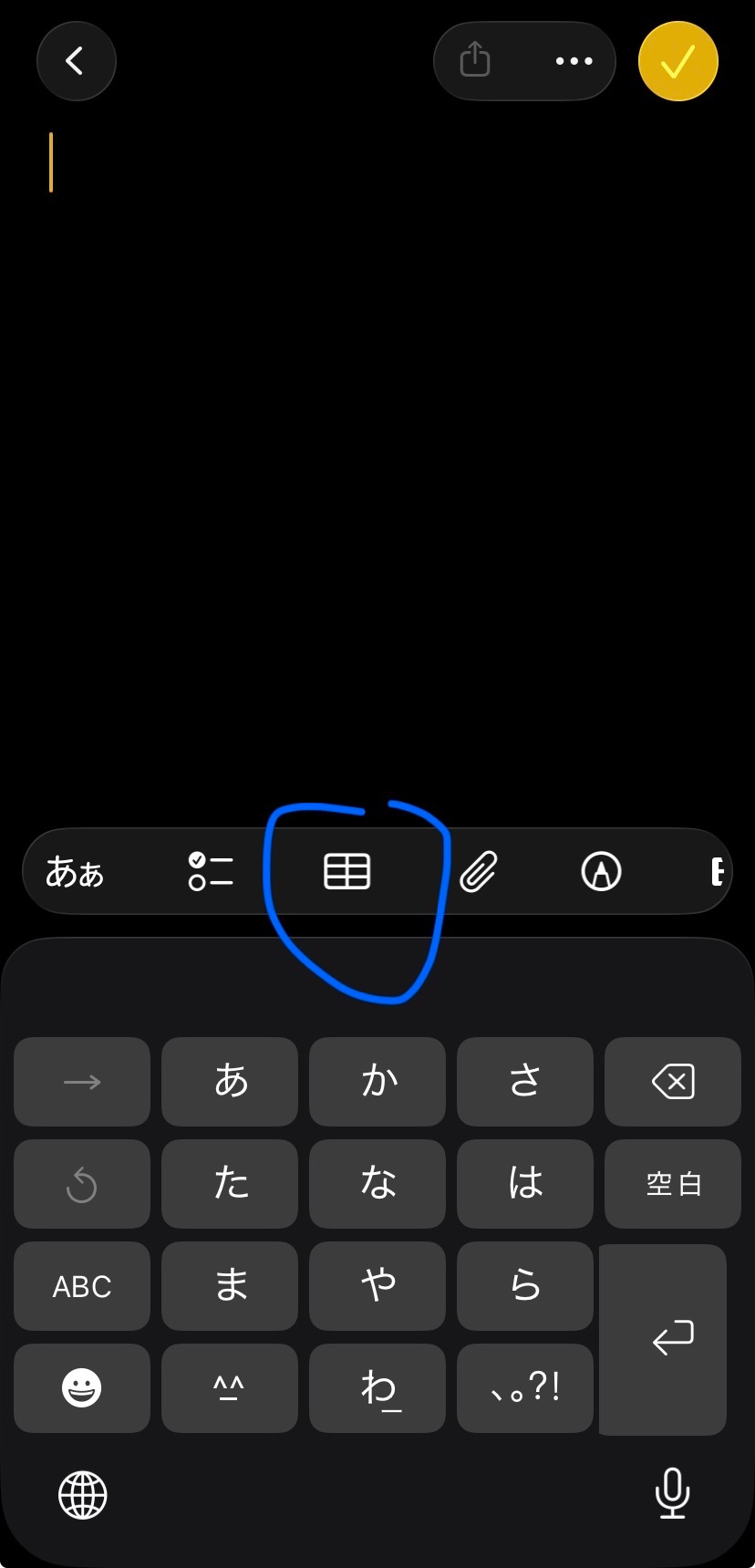Viewport: 755px width, 1568px height.
Task: Open the markup pen tool
Action: coord(601,871)
